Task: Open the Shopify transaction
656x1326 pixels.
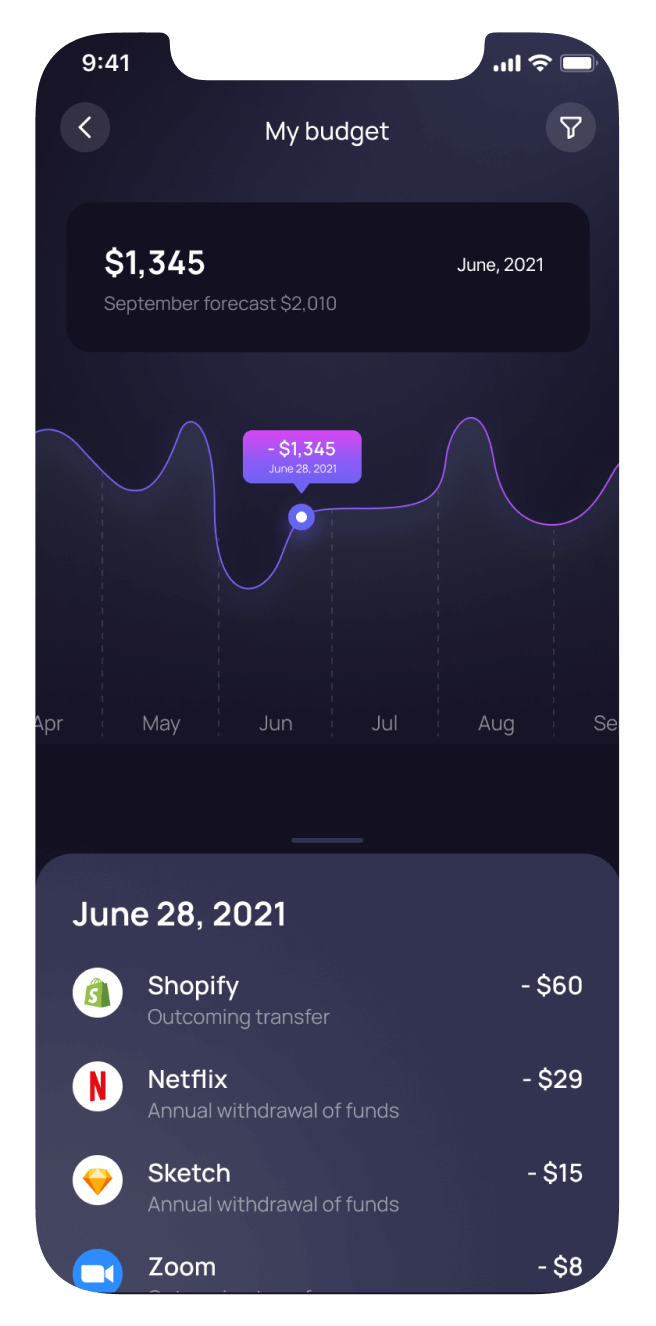Action: [327, 998]
